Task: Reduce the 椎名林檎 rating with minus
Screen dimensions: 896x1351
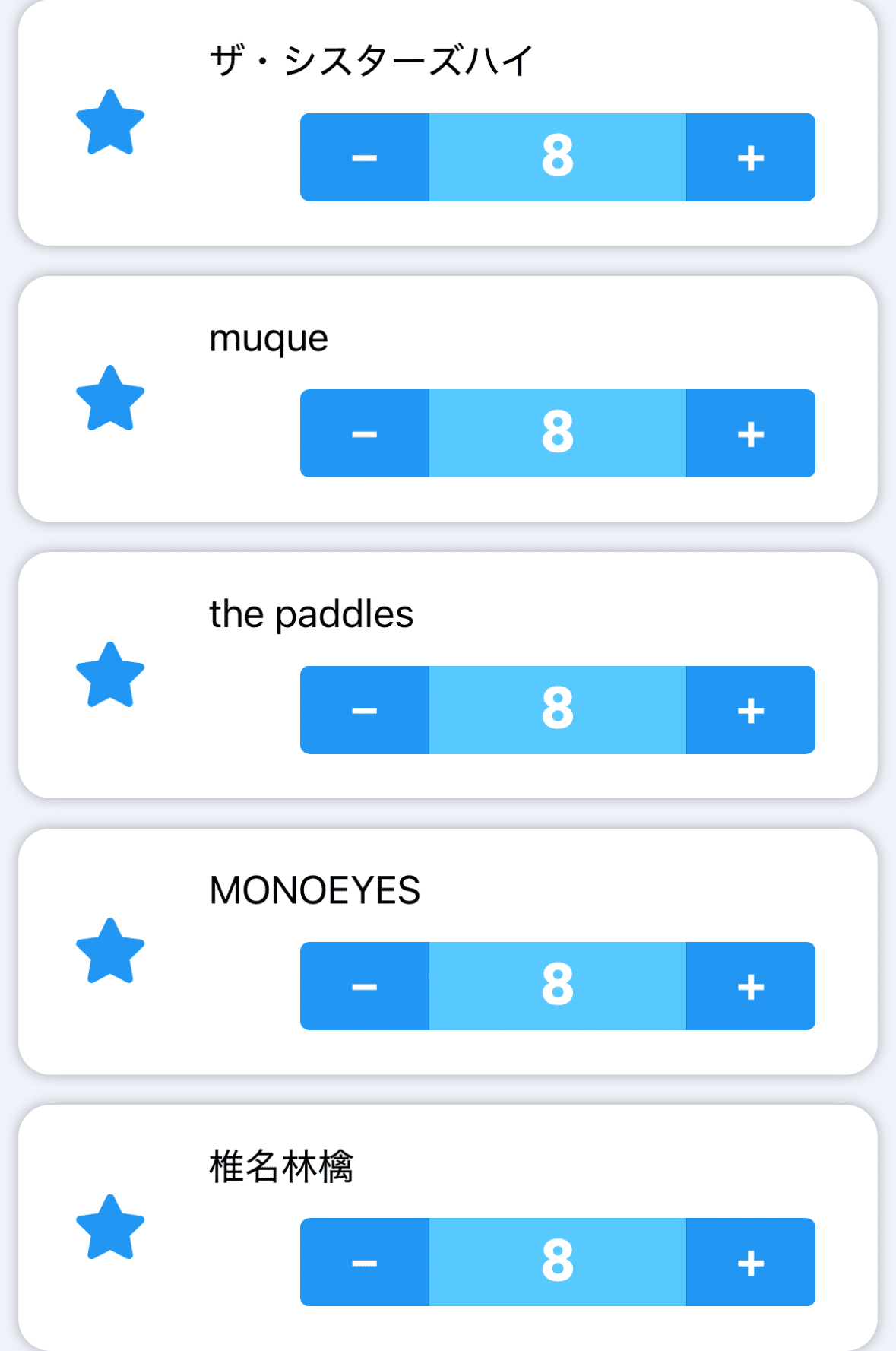Action: point(365,1262)
